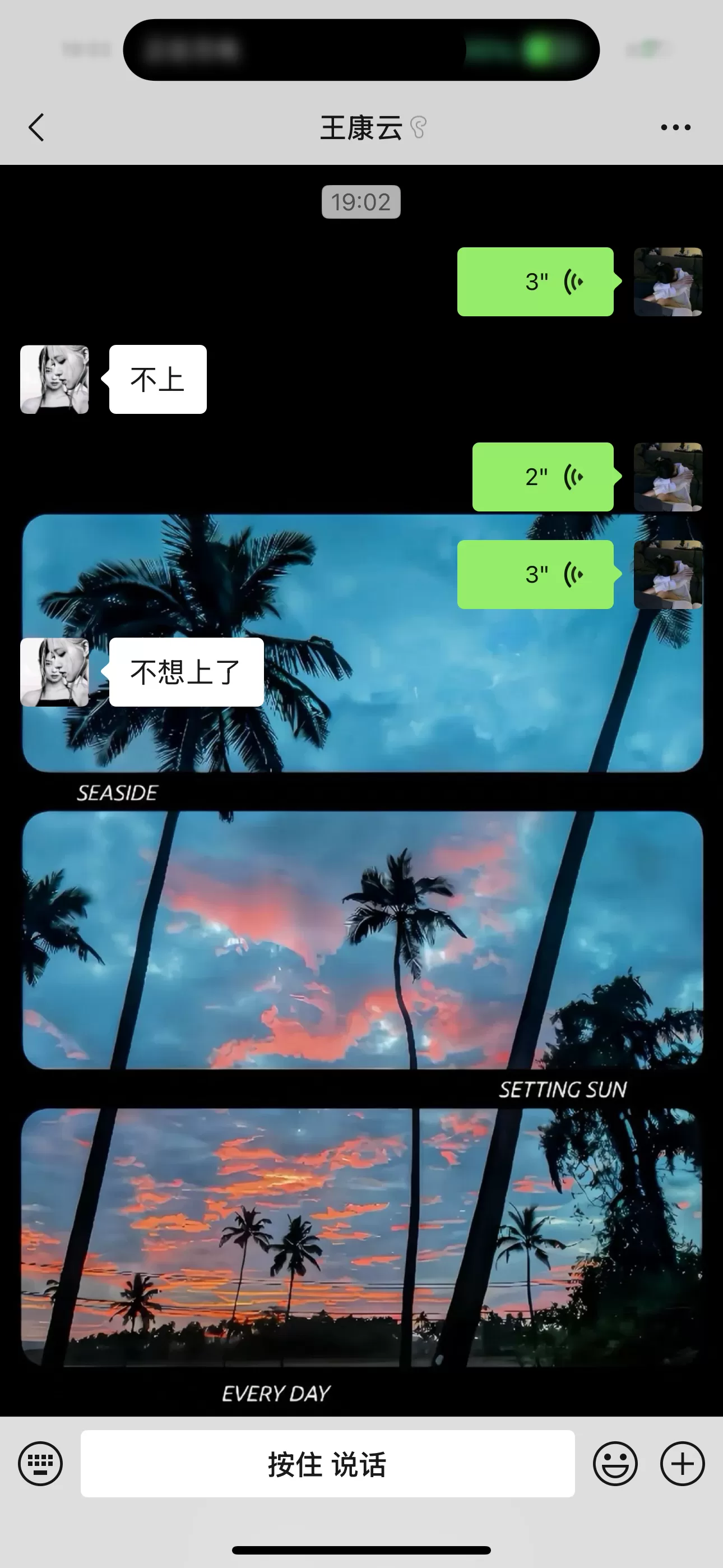Switch to keyboard text input
Screen dimensions: 723x1568
[x=40, y=1463]
